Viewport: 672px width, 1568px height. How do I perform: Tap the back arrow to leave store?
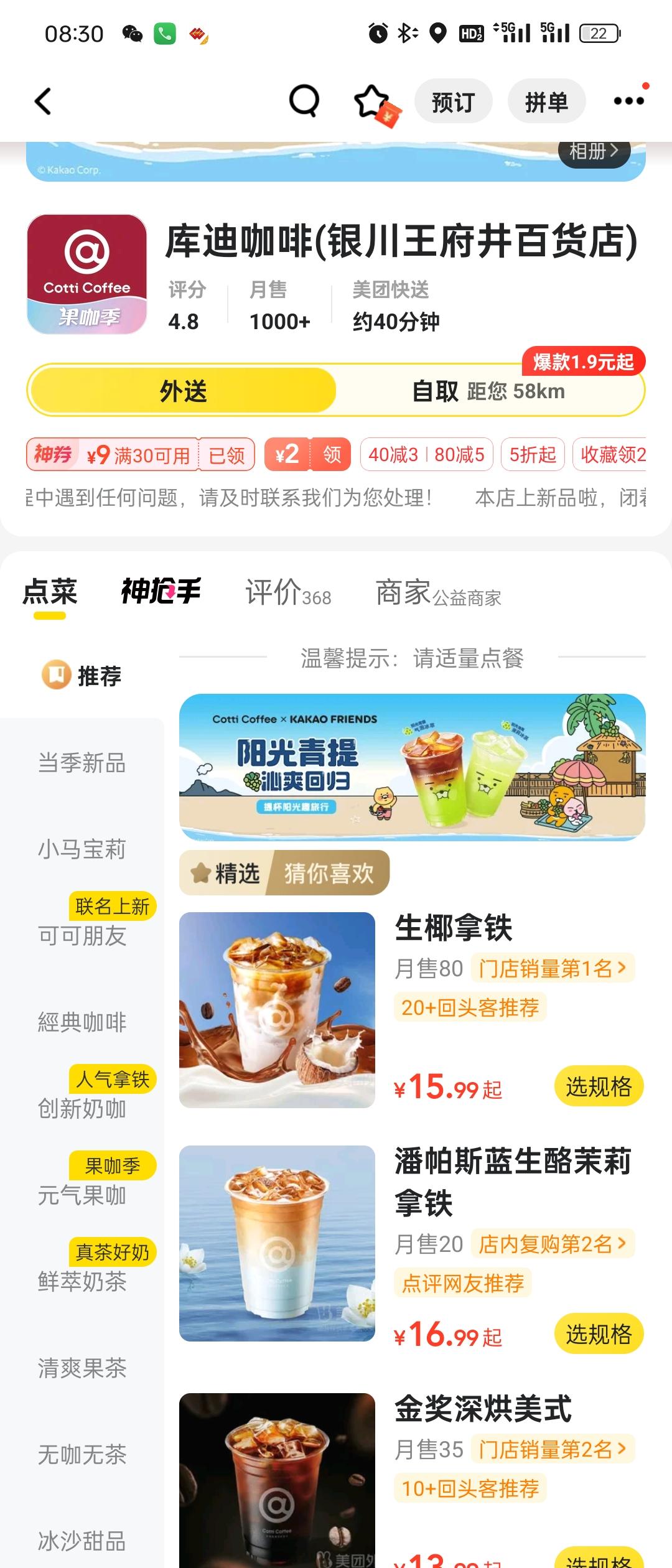(x=44, y=100)
